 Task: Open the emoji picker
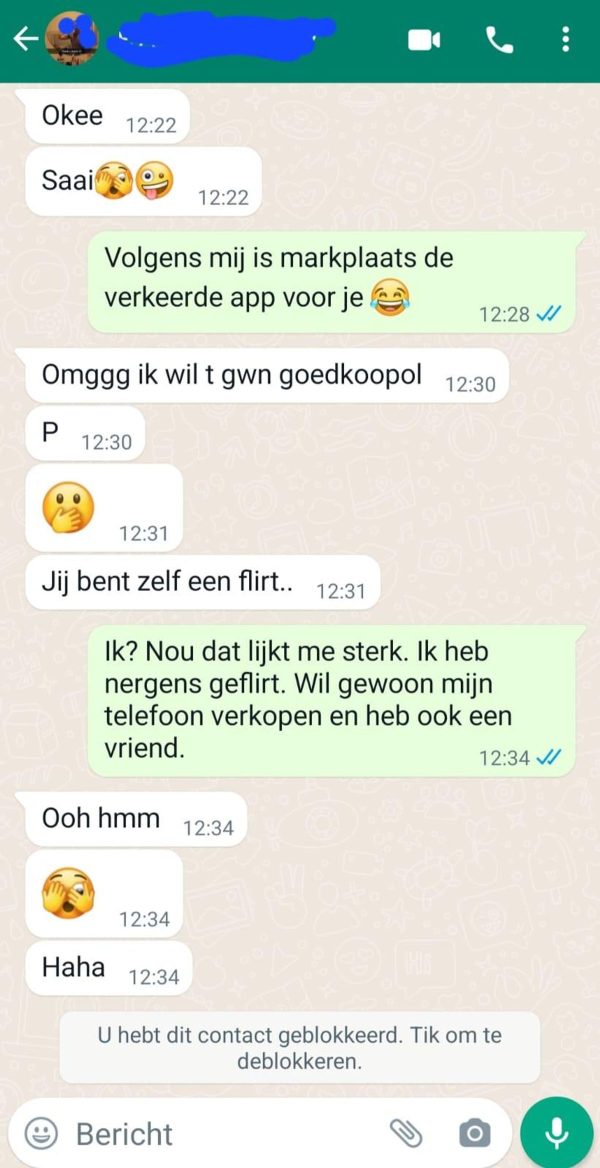(40, 1133)
